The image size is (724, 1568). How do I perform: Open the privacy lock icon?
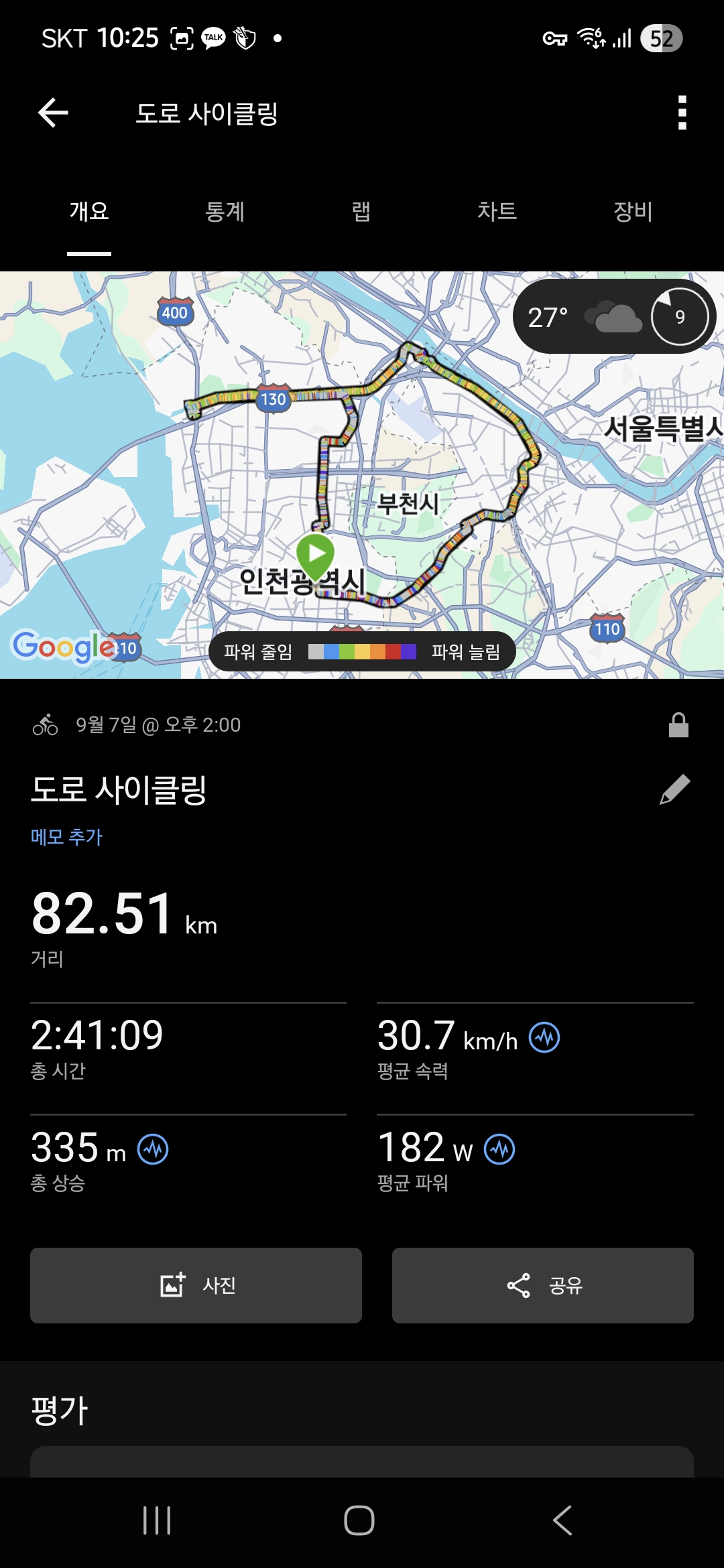coord(678,725)
